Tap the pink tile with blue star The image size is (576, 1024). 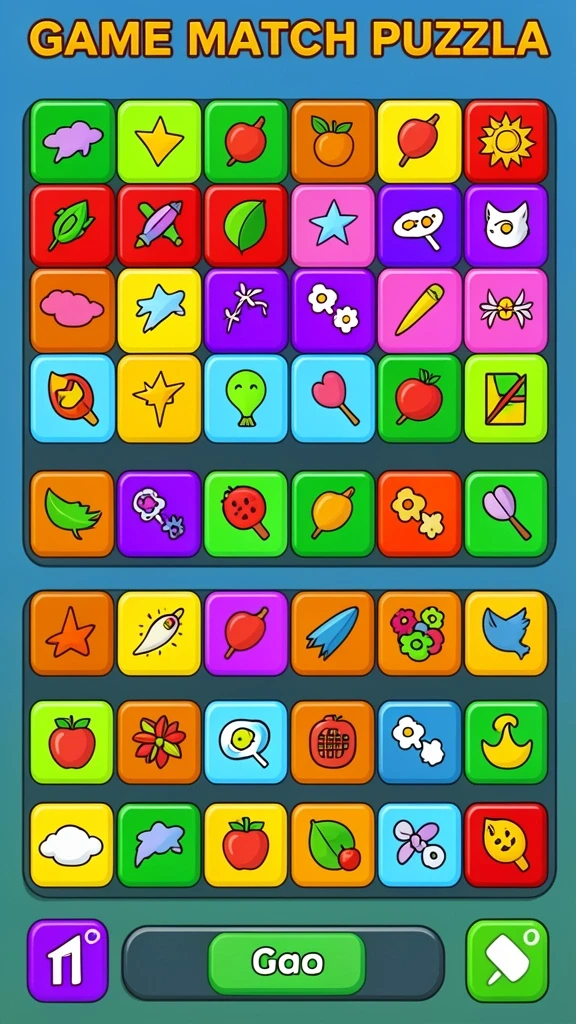(x=333, y=226)
